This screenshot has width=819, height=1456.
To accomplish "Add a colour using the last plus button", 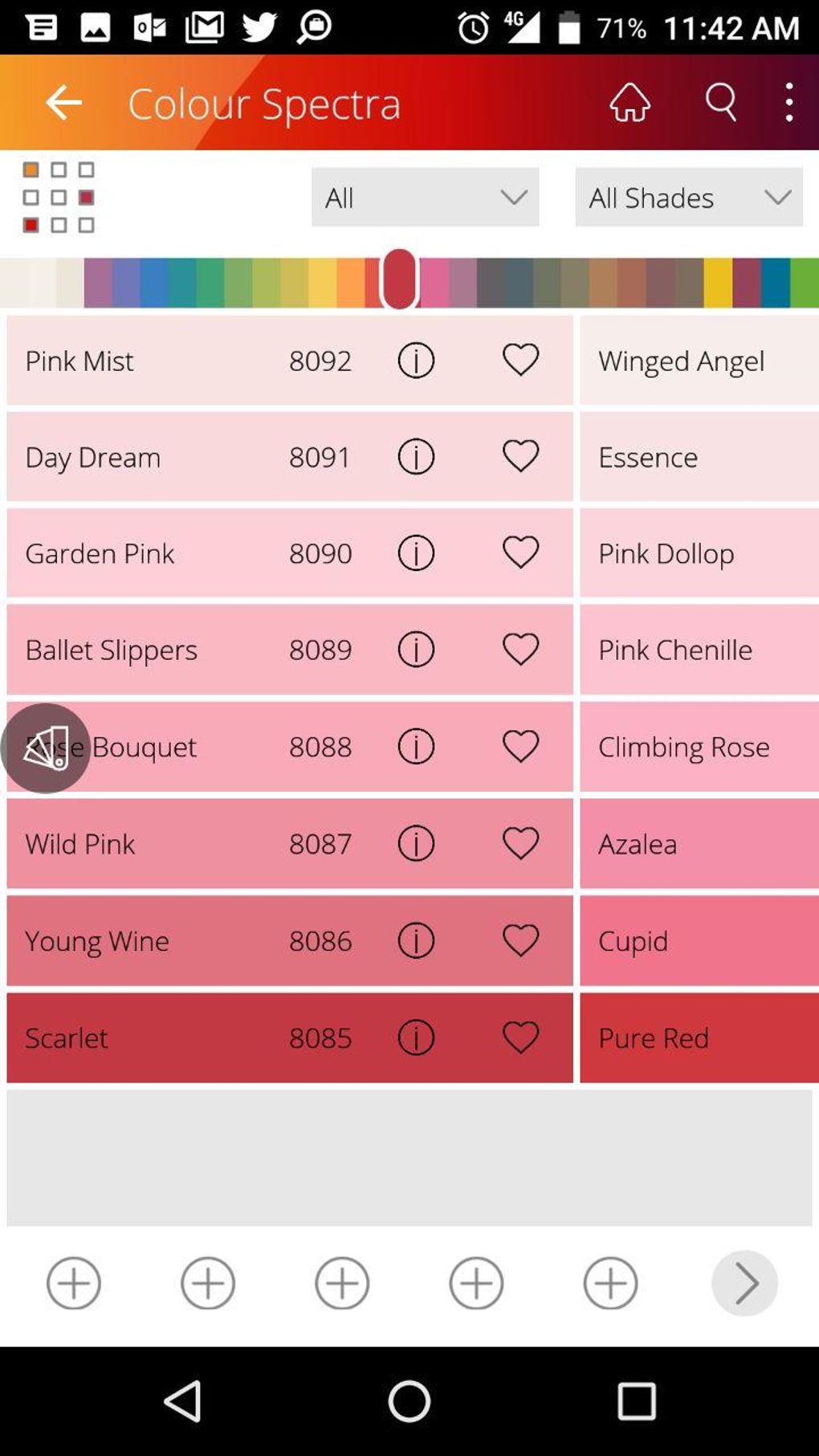I will [x=609, y=1283].
